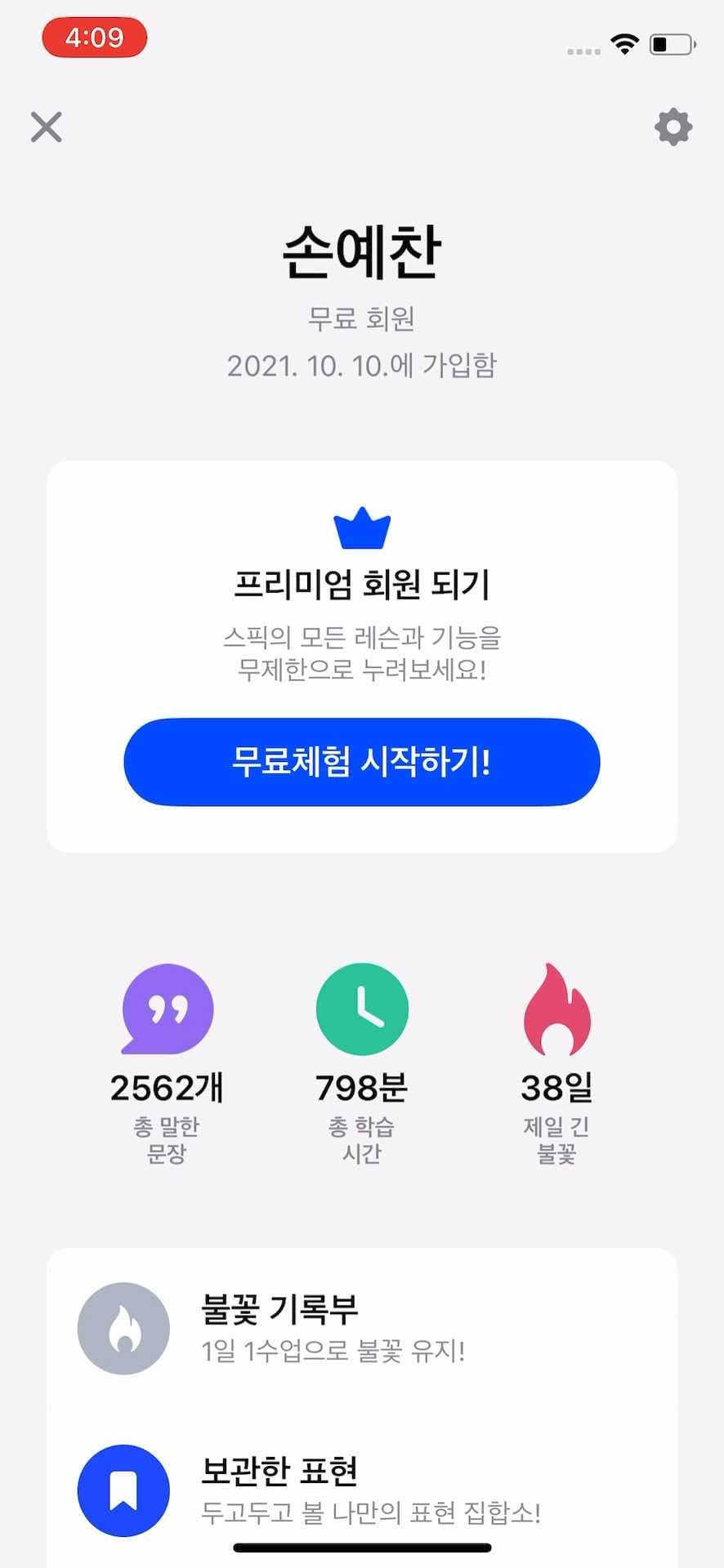Tap the green clock study-time icon

[x=362, y=1009]
